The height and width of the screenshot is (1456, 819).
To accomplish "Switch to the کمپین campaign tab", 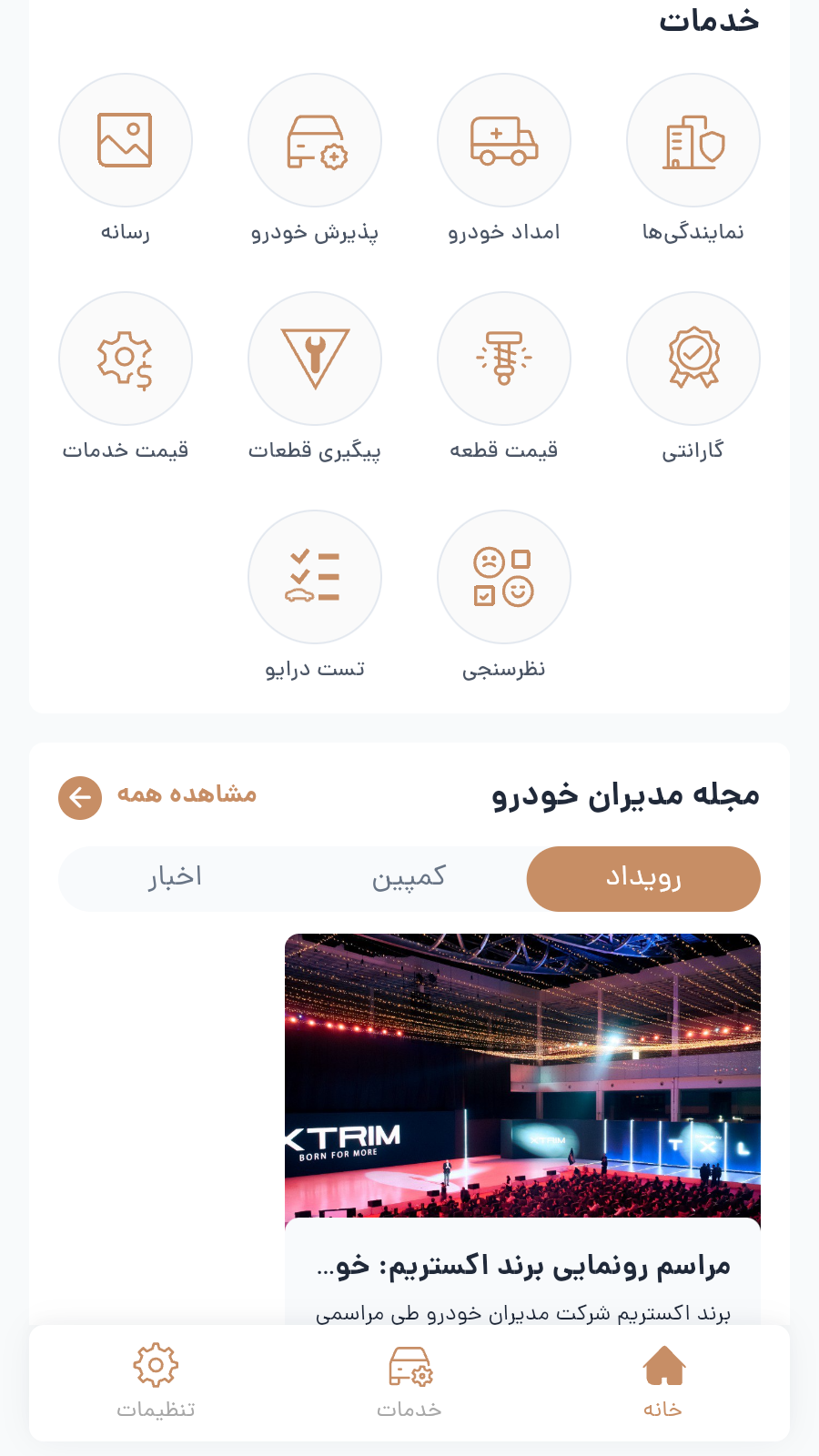I will click(x=409, y=879).
